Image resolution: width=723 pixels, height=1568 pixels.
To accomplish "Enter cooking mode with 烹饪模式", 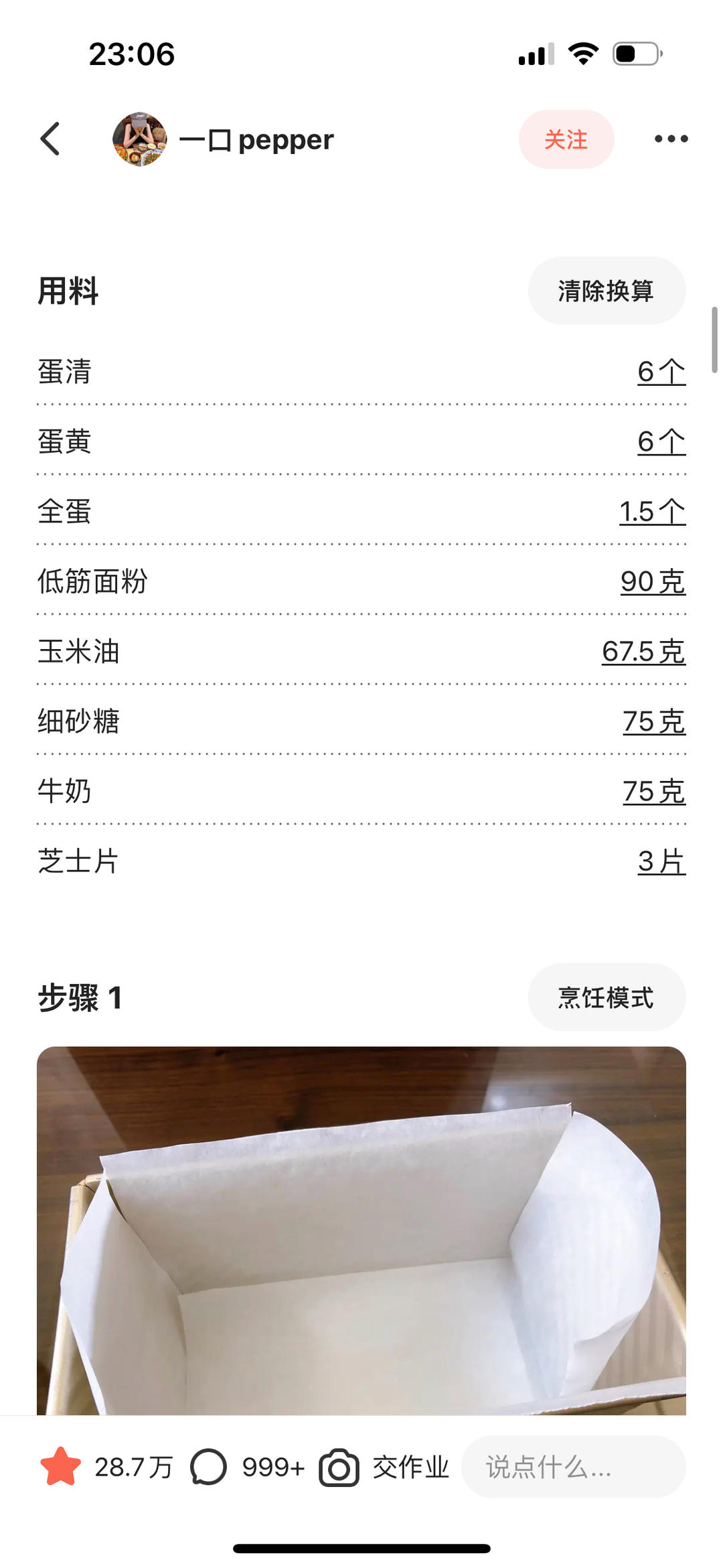I will point(606,997).
